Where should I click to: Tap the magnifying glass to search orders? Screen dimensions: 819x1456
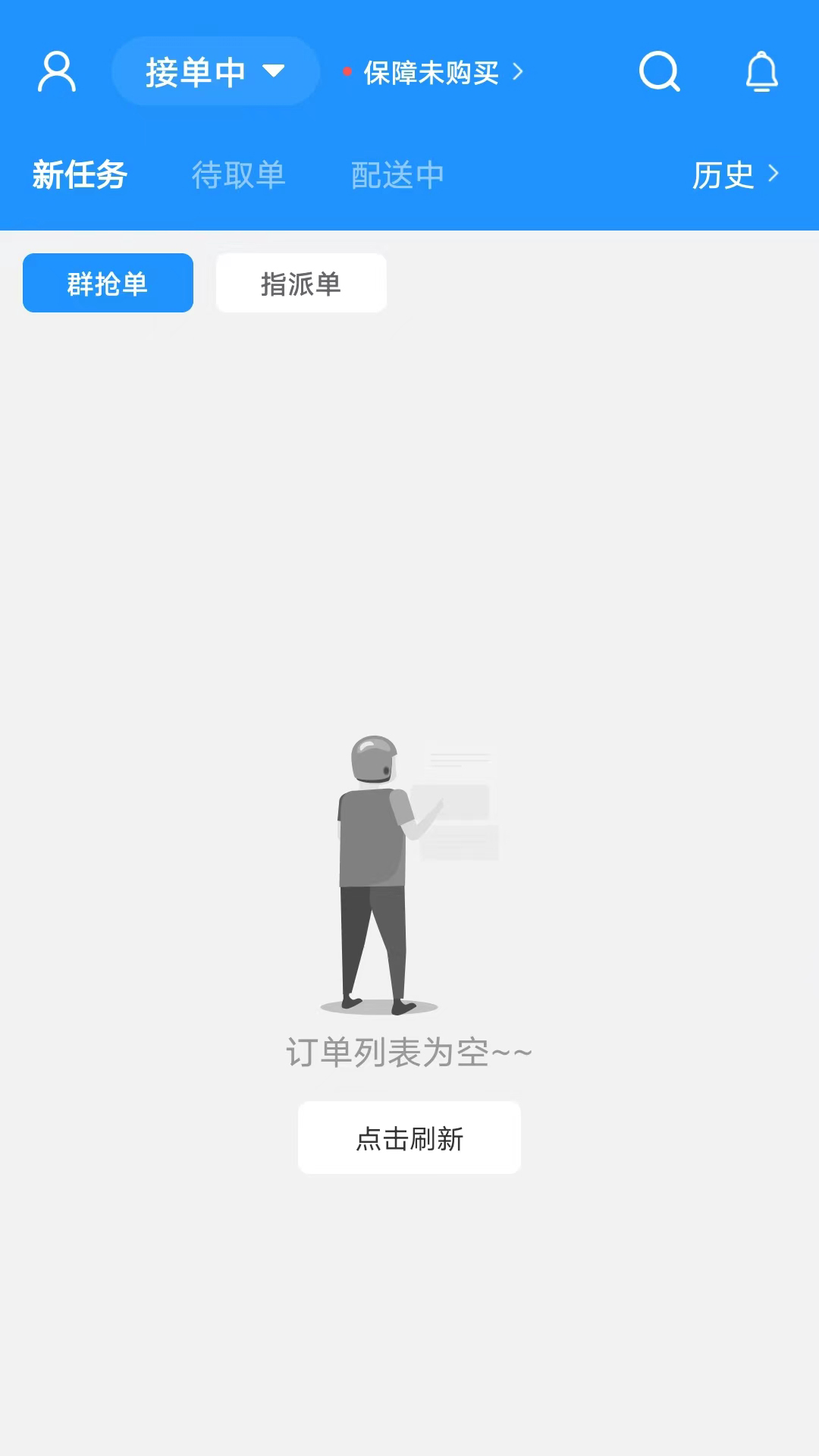point(659,72)
